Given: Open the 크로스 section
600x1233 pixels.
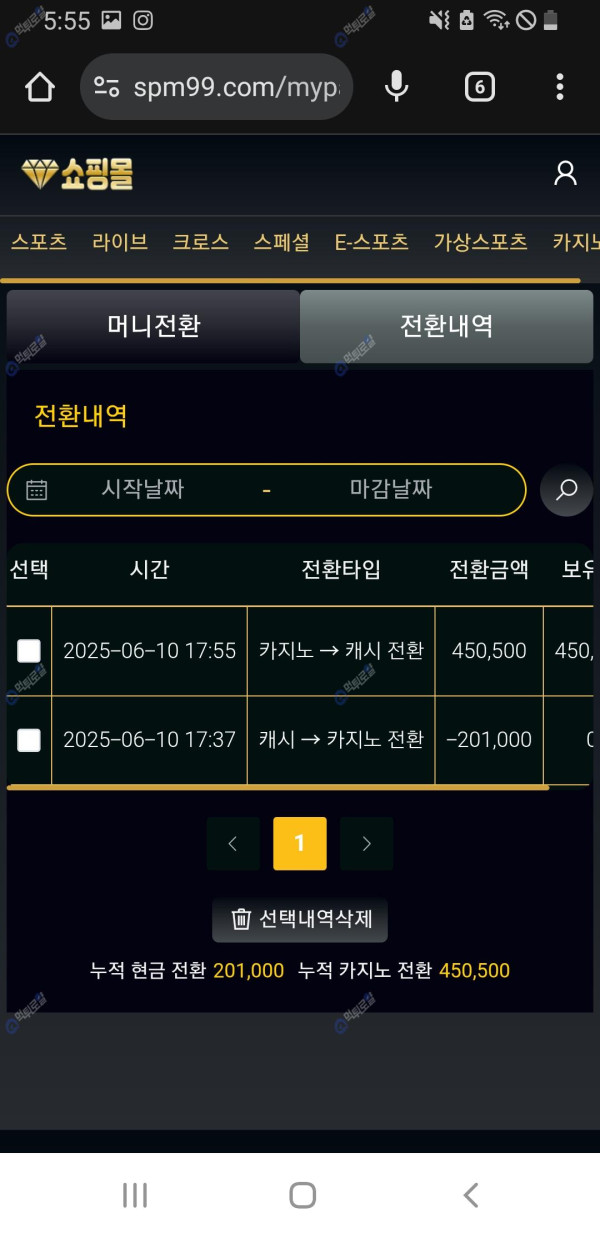Looking at the screenshot, I should [200, 242].
